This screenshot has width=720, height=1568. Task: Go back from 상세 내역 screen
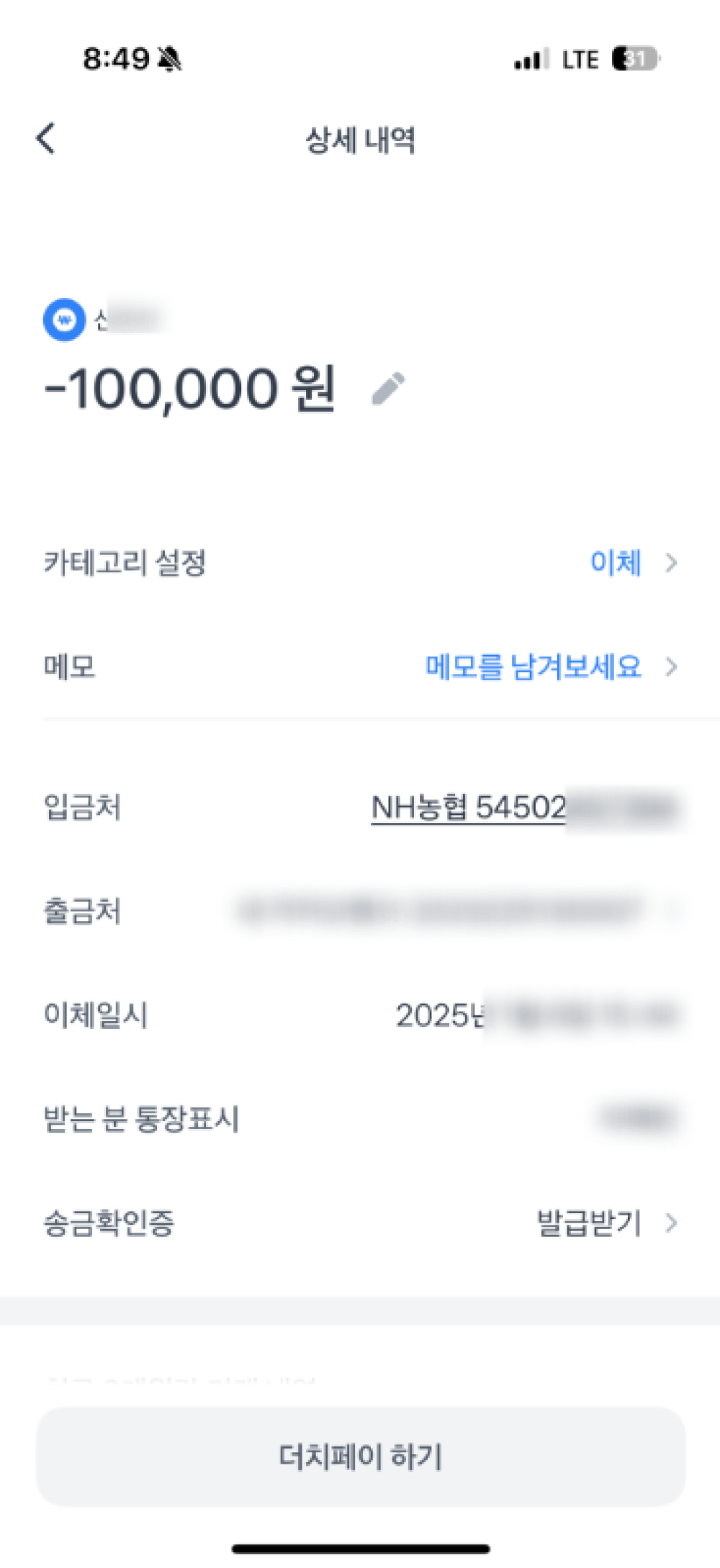pos(46,138)
